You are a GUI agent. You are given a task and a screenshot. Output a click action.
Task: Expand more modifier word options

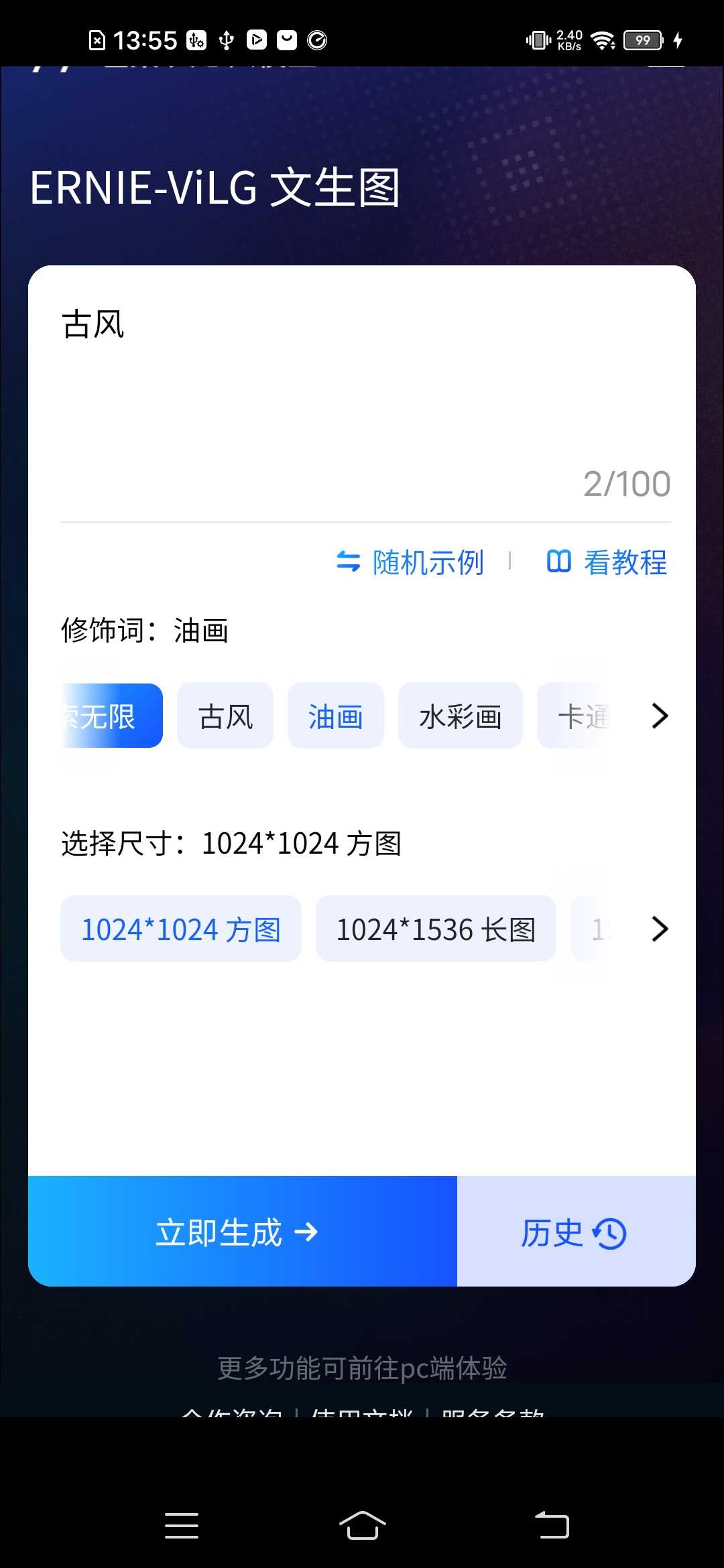tap(660, 716)
